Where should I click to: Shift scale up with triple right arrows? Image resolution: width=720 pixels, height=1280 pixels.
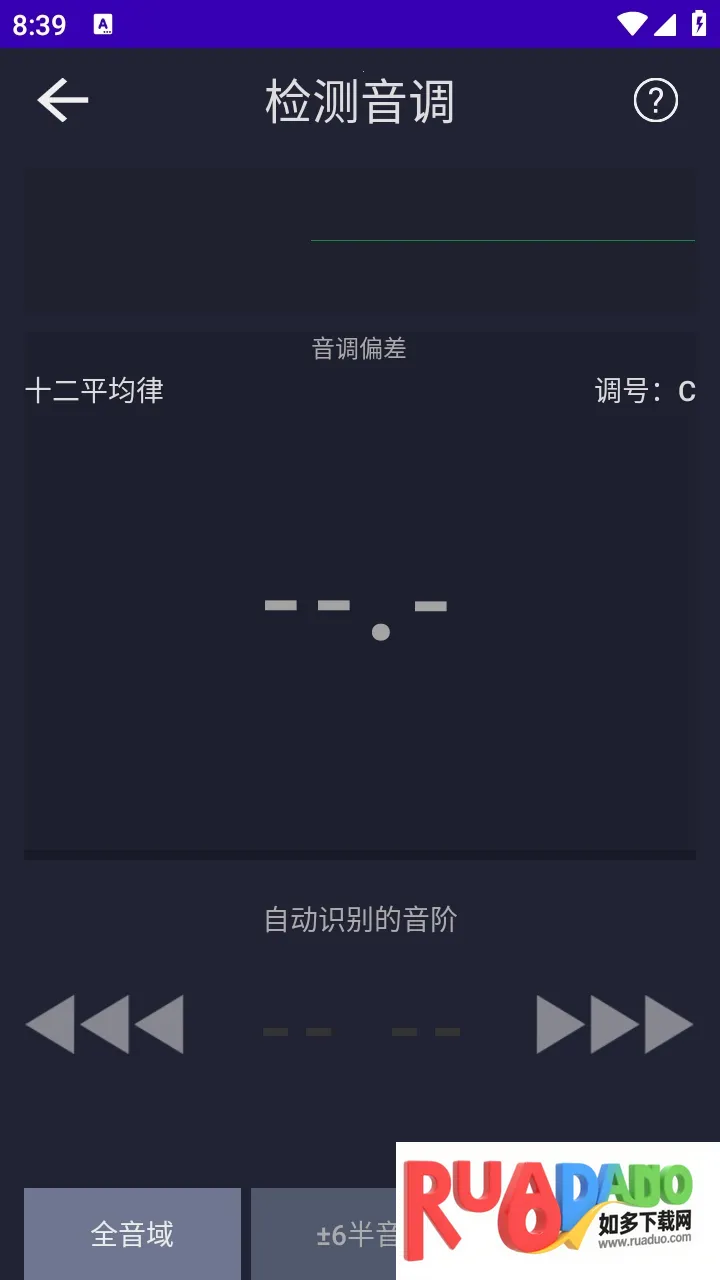pyautogui.click(x=615, y=1024)
